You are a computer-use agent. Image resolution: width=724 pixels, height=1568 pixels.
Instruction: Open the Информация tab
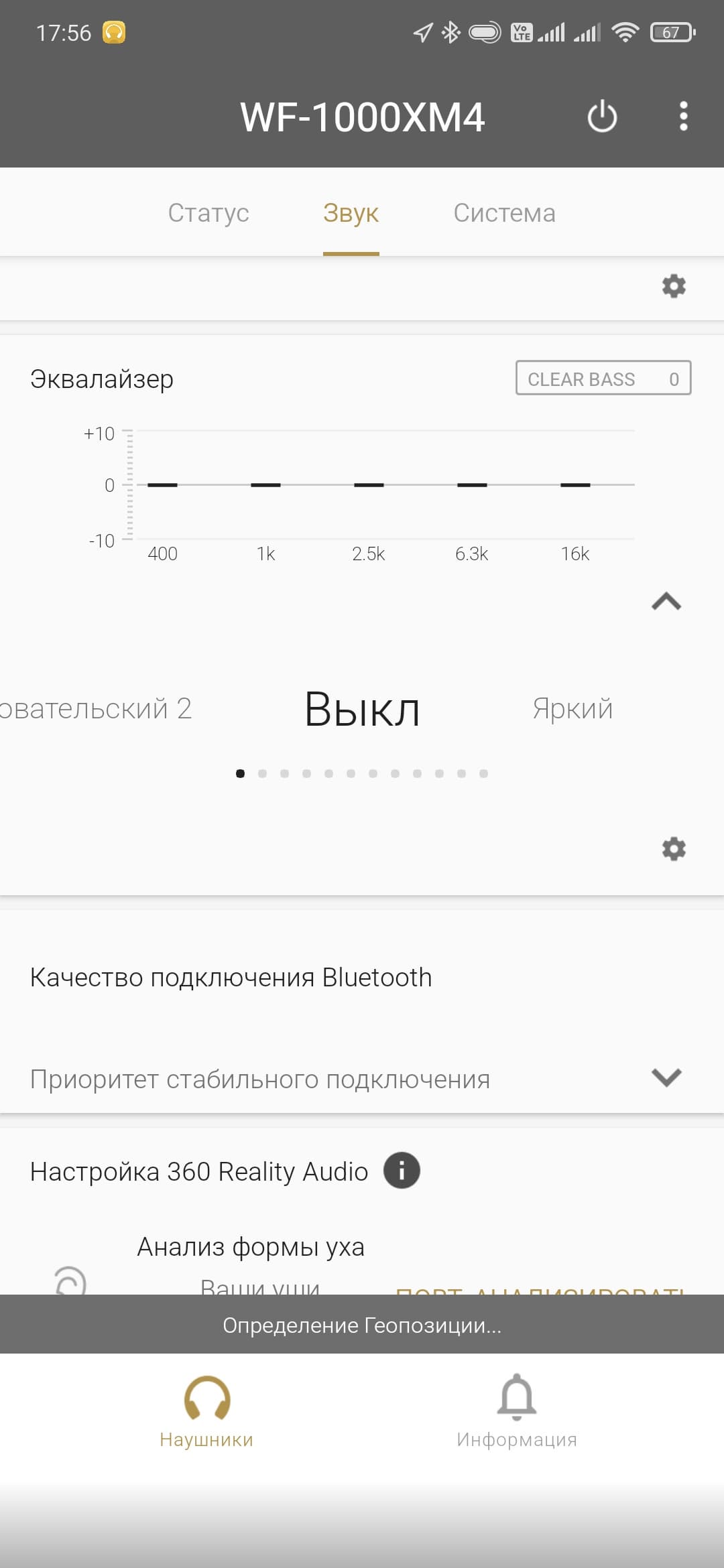(x=516, y=1411)
